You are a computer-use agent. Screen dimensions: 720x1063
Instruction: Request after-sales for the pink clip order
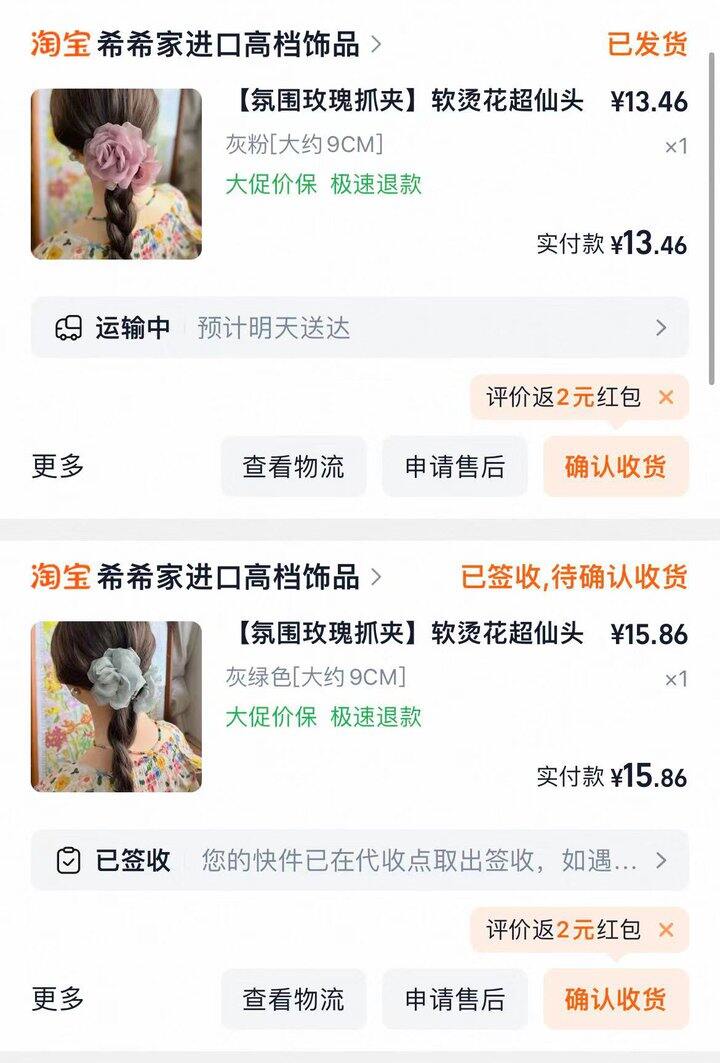tap(455, 466)
